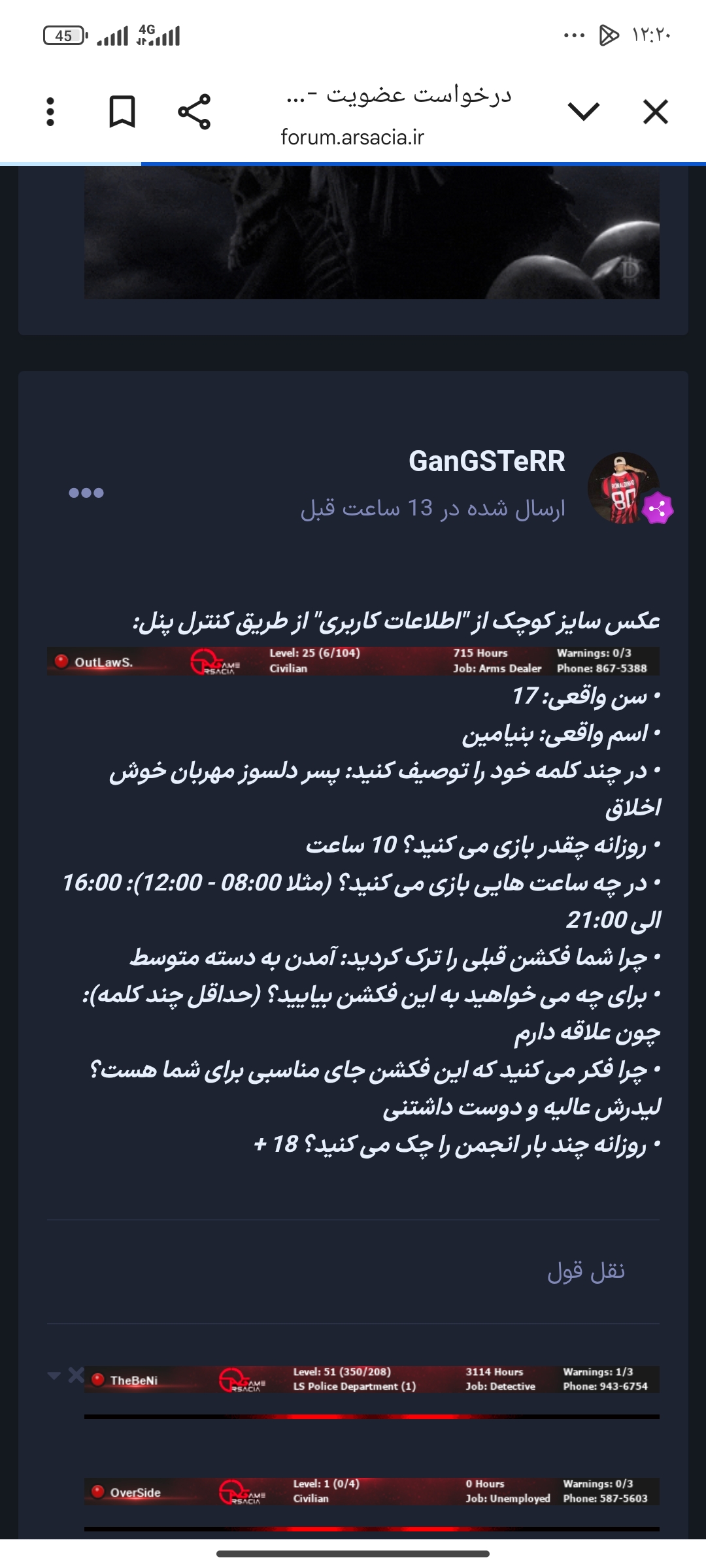Screen dimensions: 706x1568
Task: Open the OverSide signature banner
Action: 371,1492
